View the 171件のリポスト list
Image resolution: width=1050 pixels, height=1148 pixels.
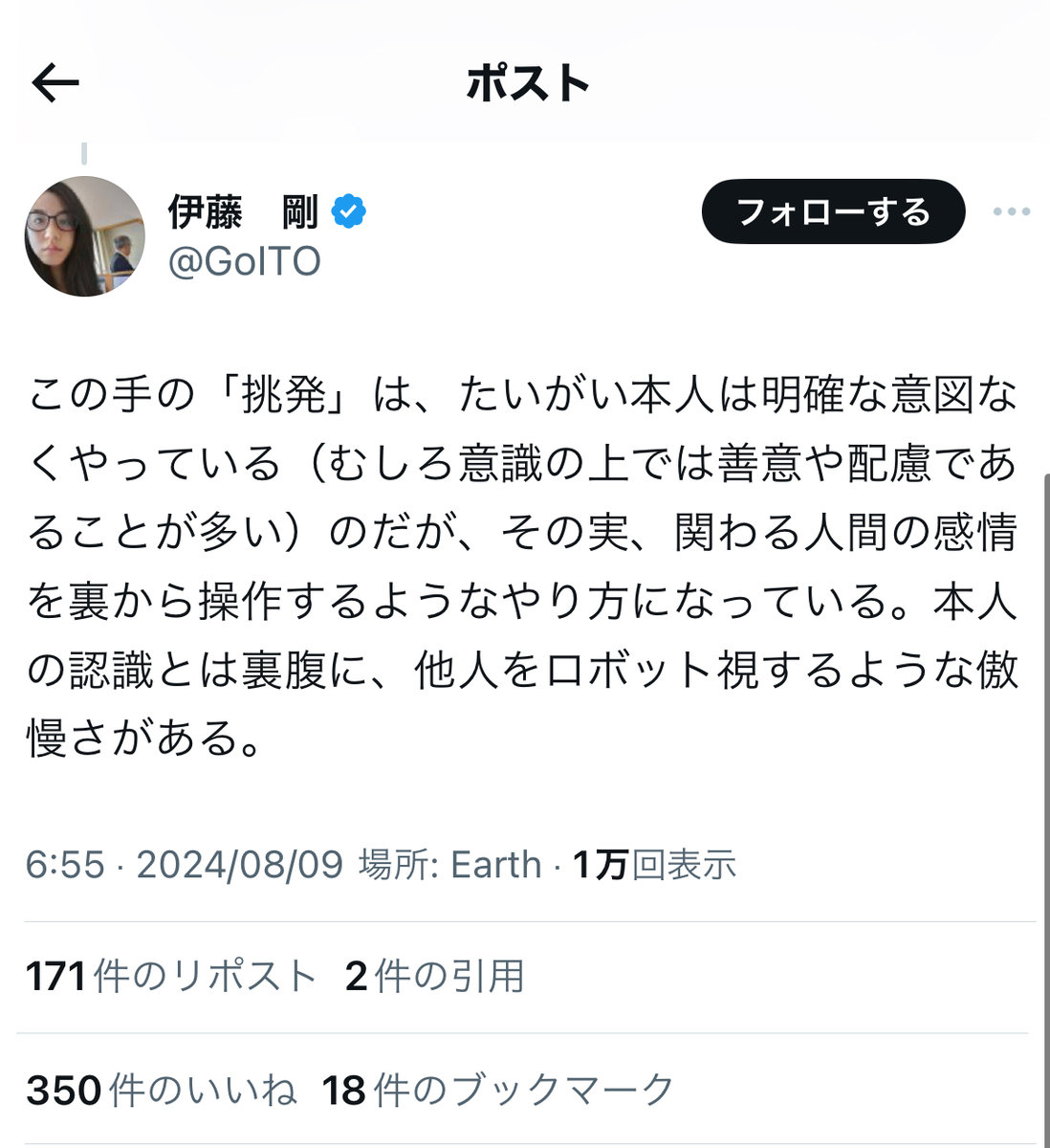(171, 977)
